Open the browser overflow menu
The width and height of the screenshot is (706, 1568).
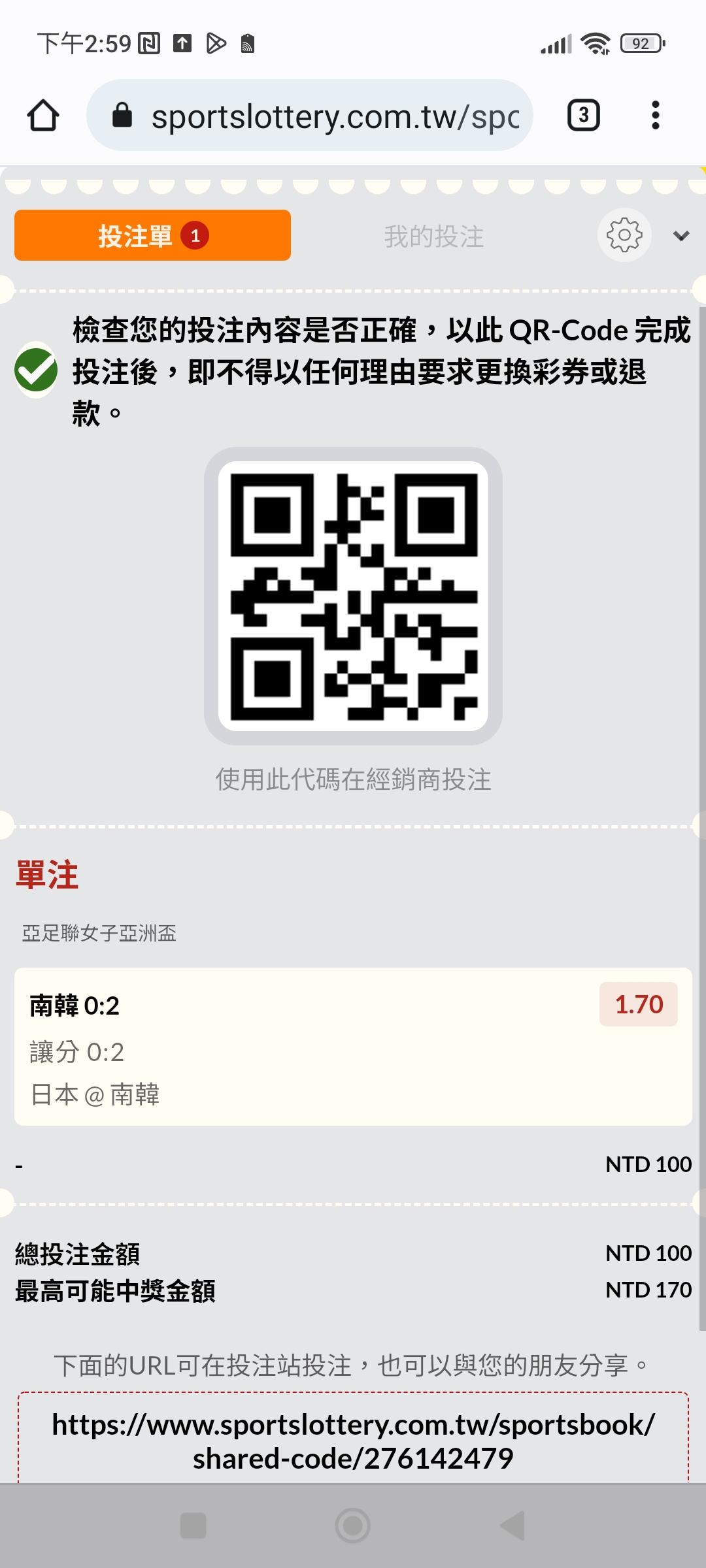tap(655, 116)
